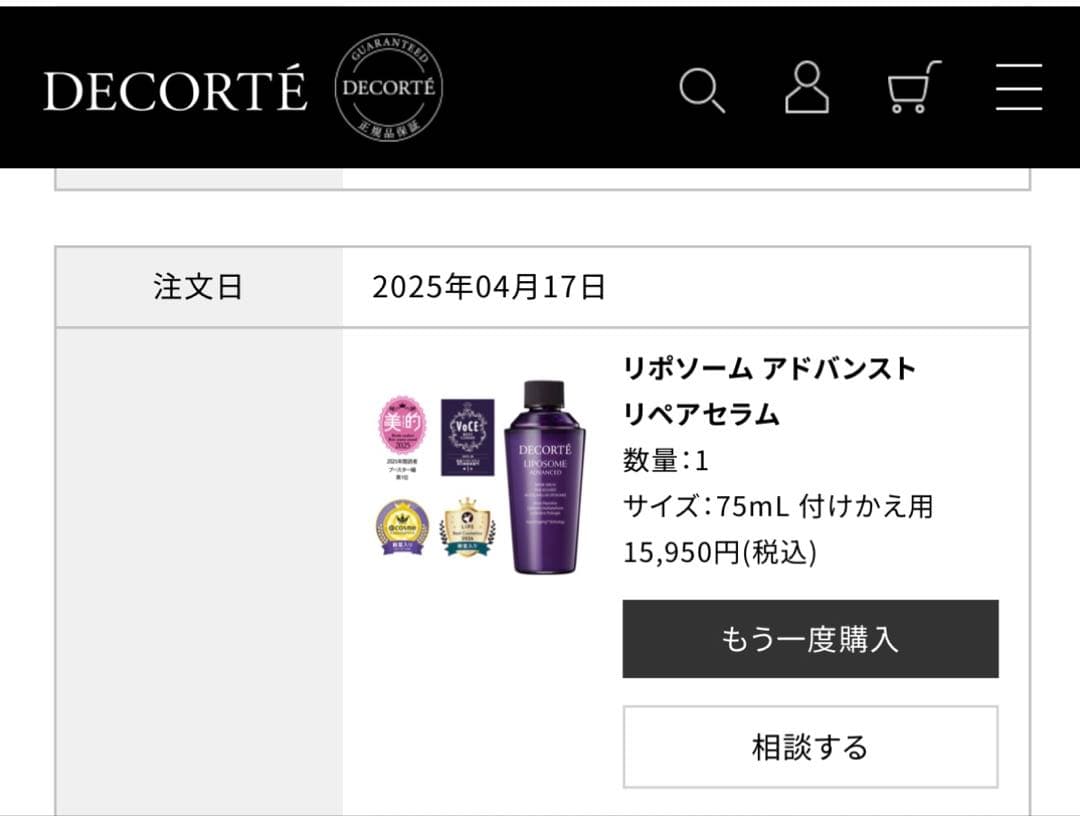
Task: Open the Liposome serum product image
Action: click(482, 477)
